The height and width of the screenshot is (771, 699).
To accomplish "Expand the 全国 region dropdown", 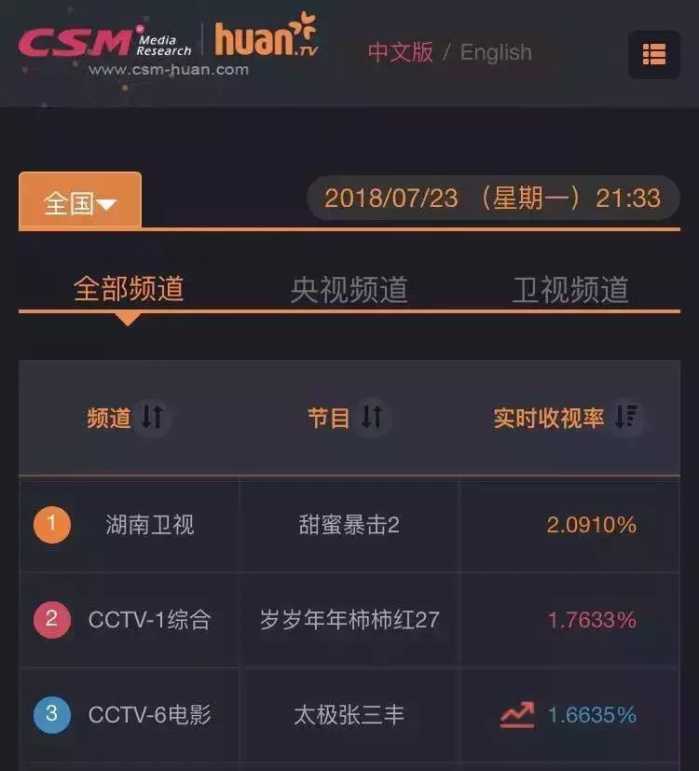I will point(80,203).
